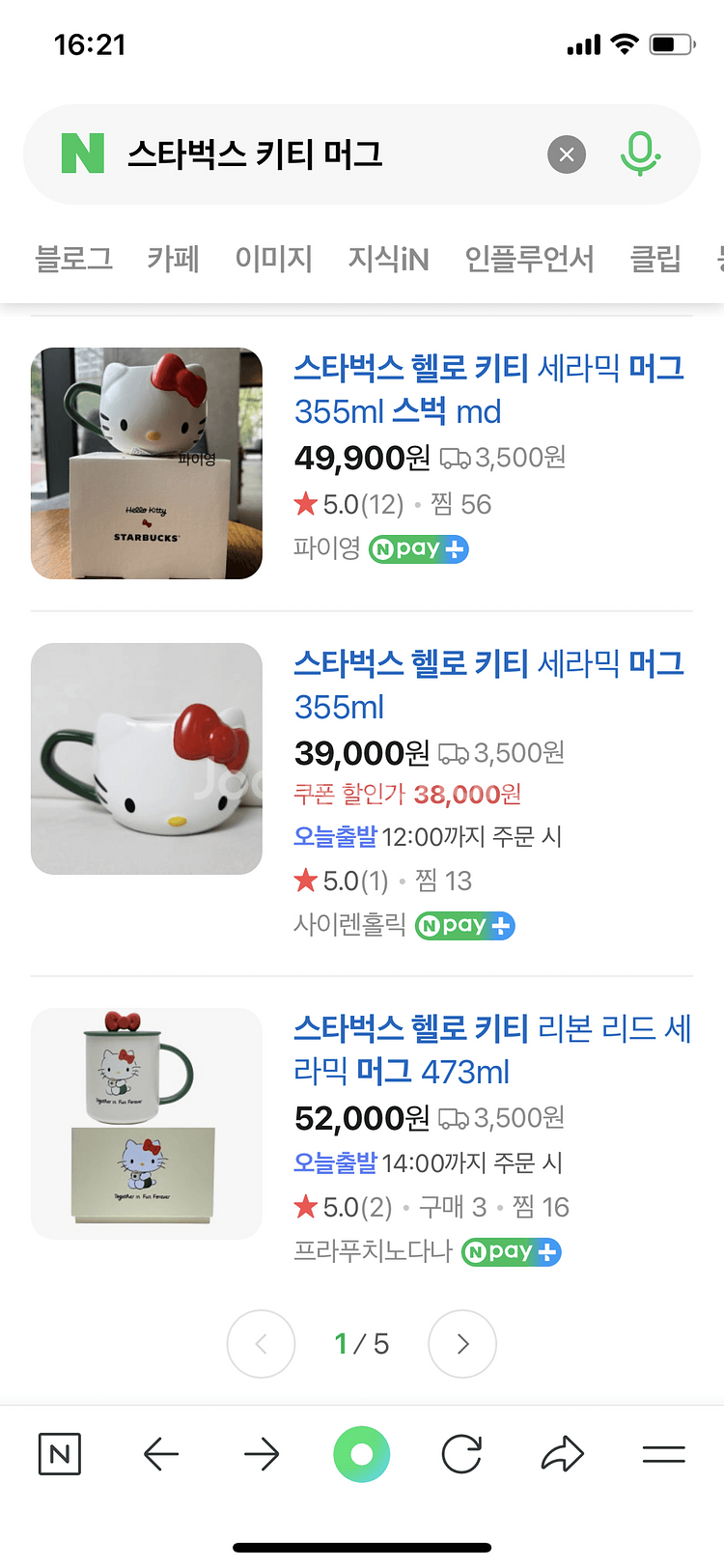
Task: Switch to the 블로그 tab
Action: (x=73, y=260)
